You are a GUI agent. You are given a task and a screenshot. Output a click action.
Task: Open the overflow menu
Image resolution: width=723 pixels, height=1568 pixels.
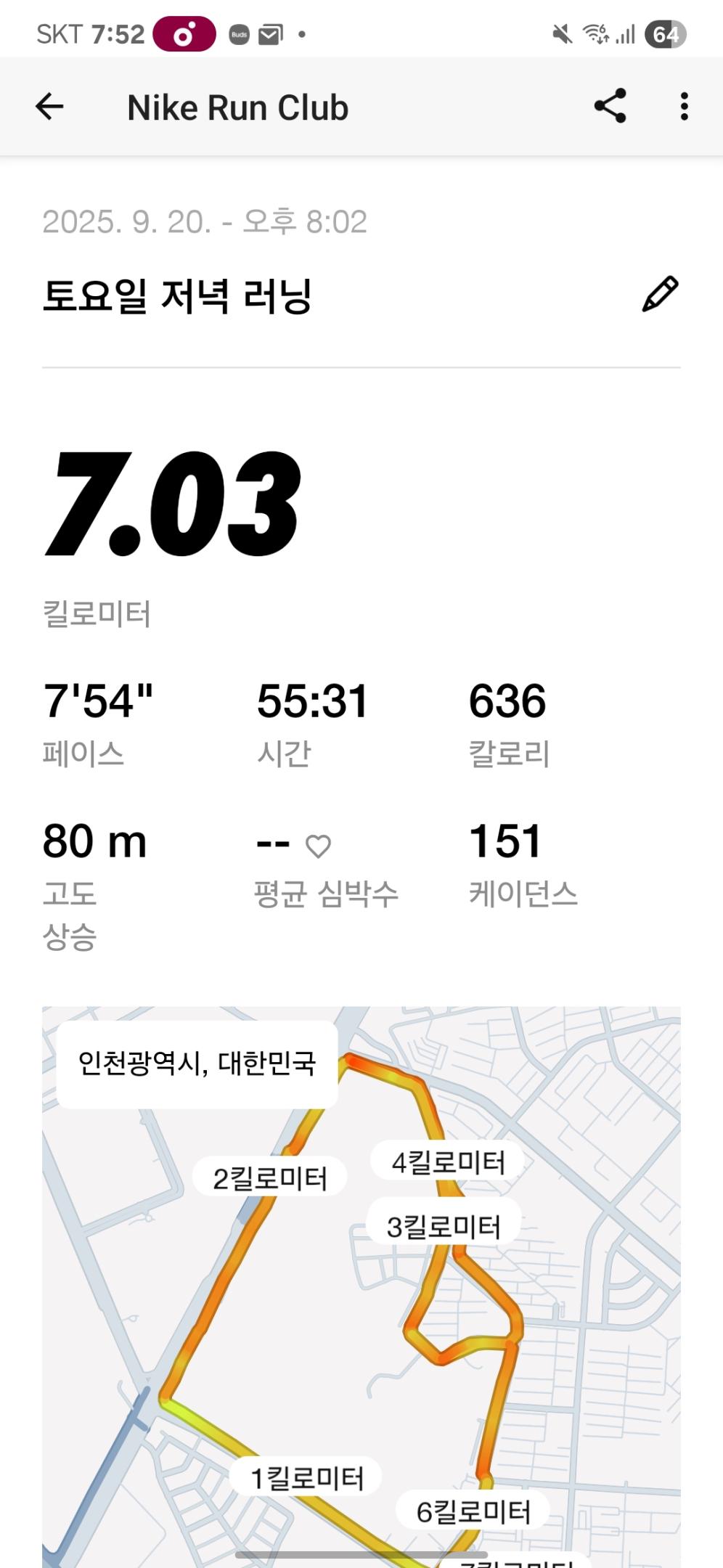point(684,107)
